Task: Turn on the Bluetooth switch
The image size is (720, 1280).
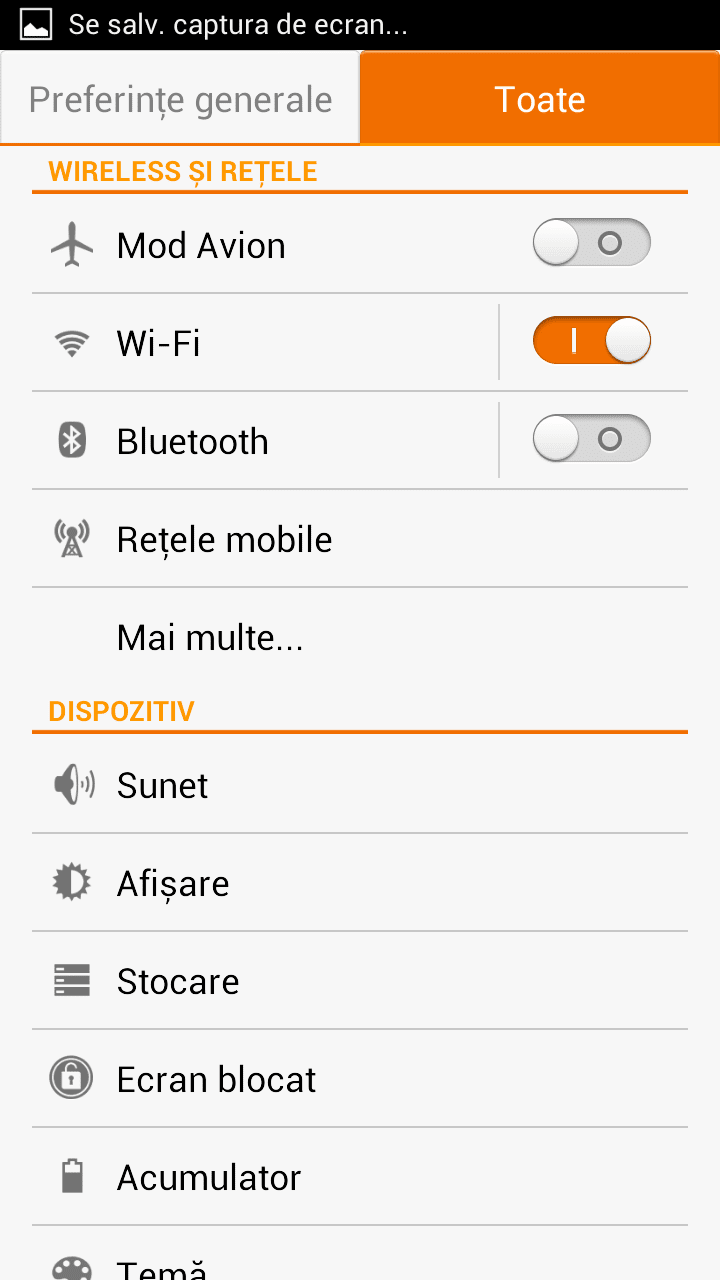Action: click(592, 439)
